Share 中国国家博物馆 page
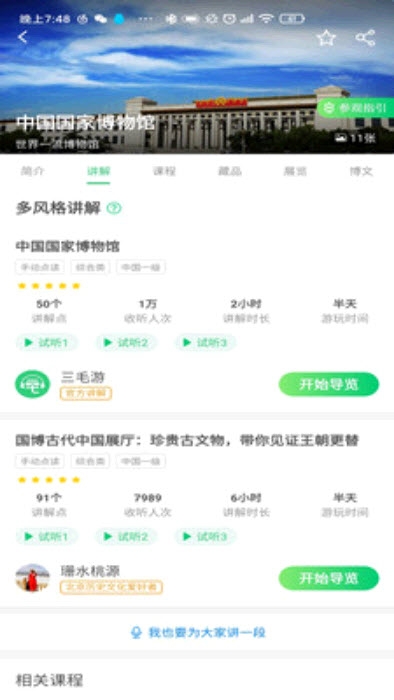 [x=365, y=38]
